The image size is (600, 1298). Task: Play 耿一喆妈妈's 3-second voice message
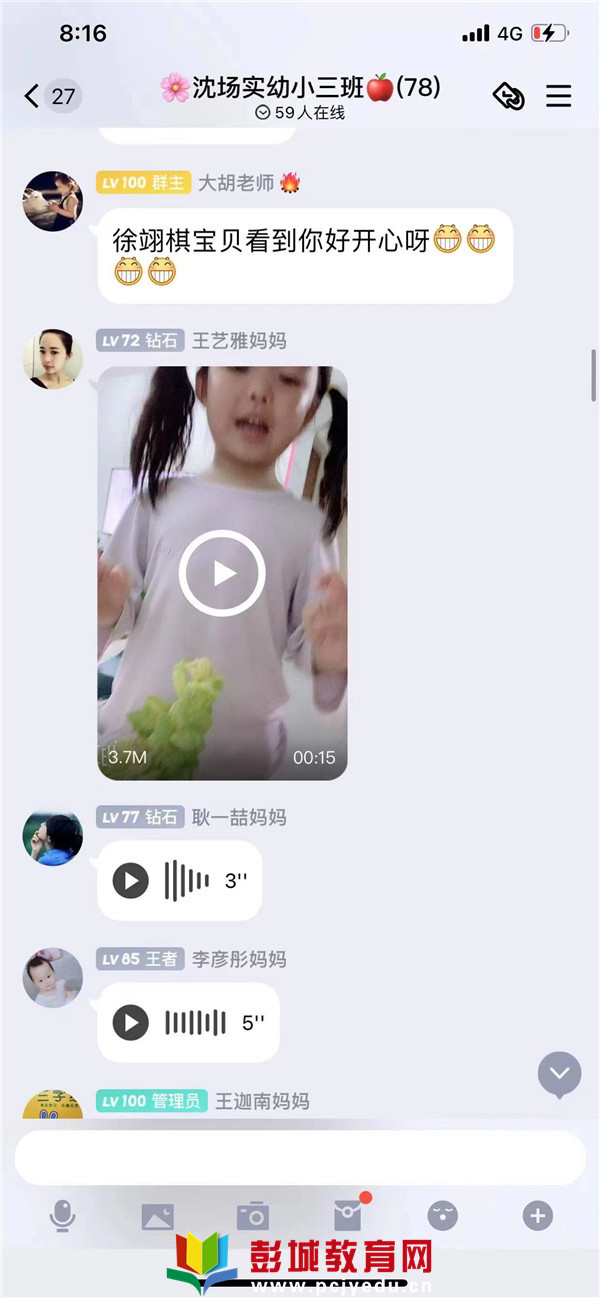[130, 880]
